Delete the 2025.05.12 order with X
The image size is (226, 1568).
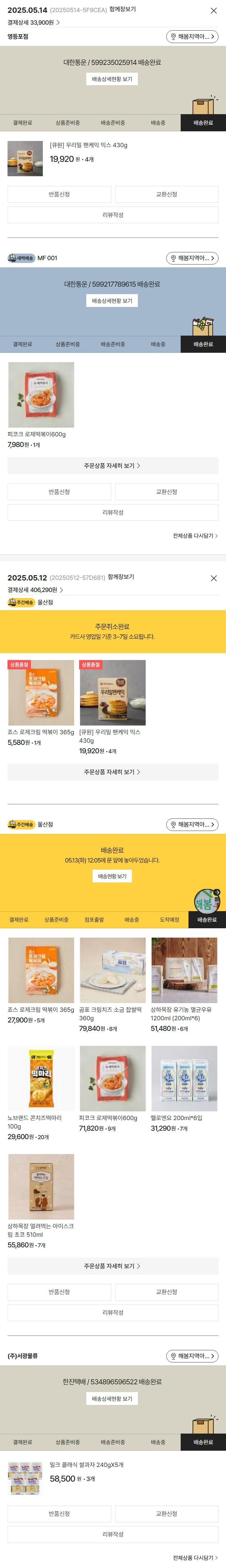213,578
